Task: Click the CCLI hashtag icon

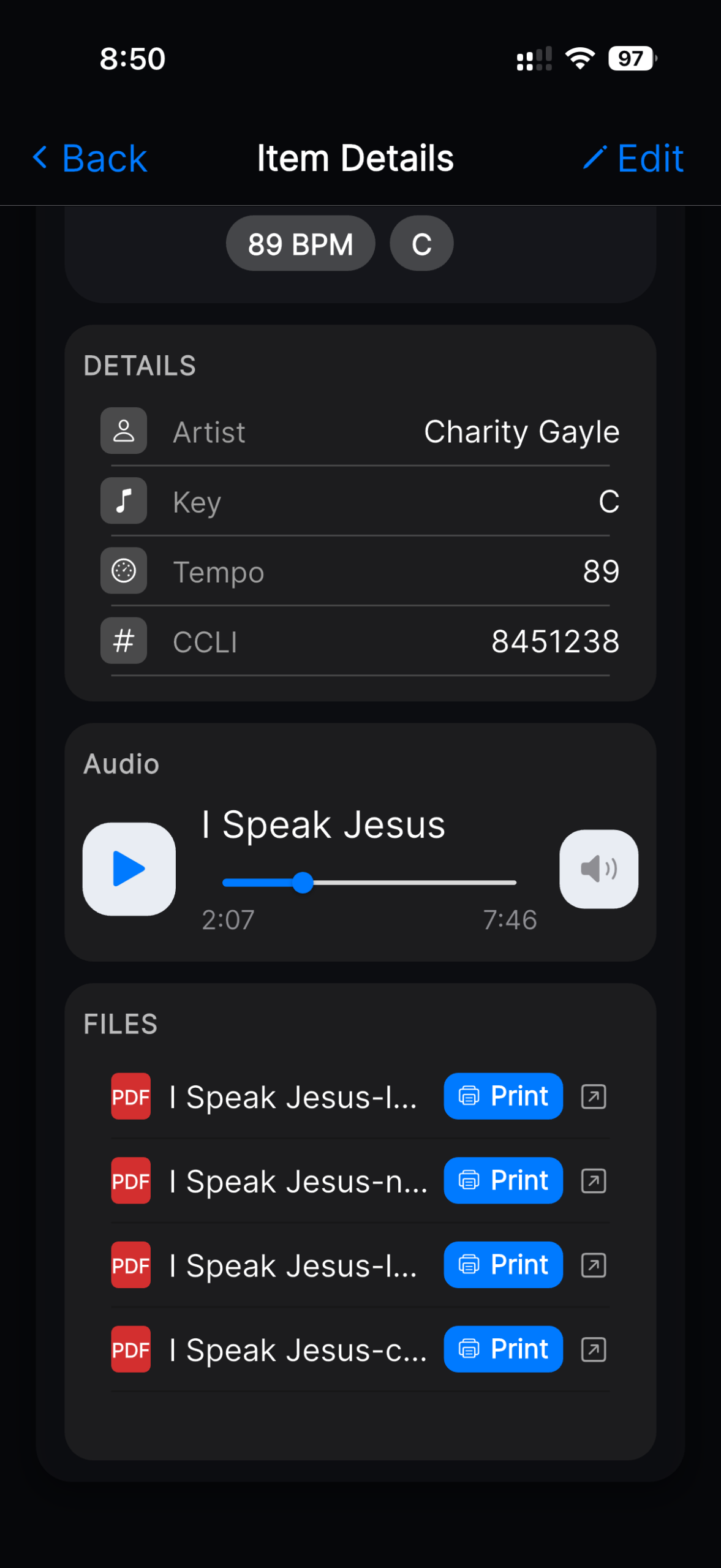Action: tap(123, 641)
